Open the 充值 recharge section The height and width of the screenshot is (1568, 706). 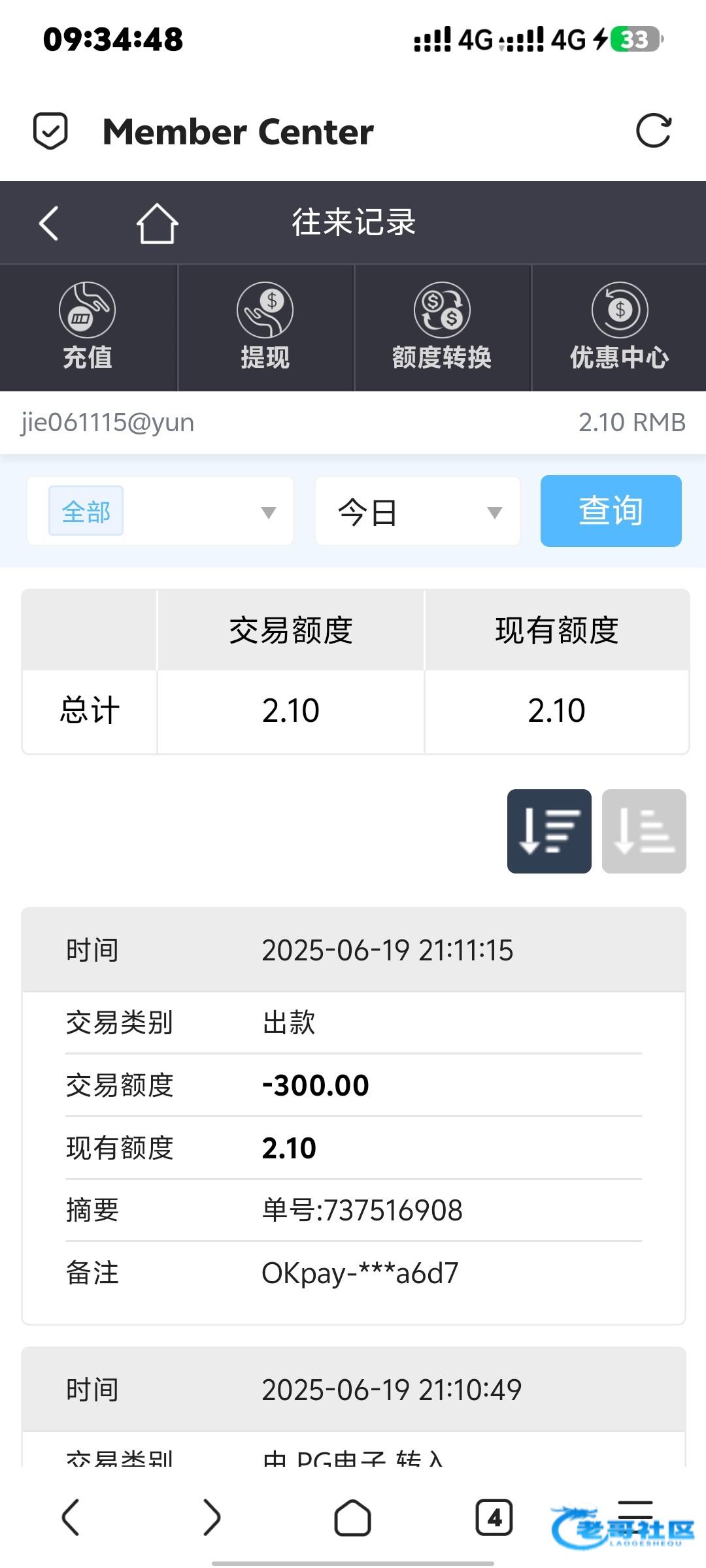(x=88, y=327)
